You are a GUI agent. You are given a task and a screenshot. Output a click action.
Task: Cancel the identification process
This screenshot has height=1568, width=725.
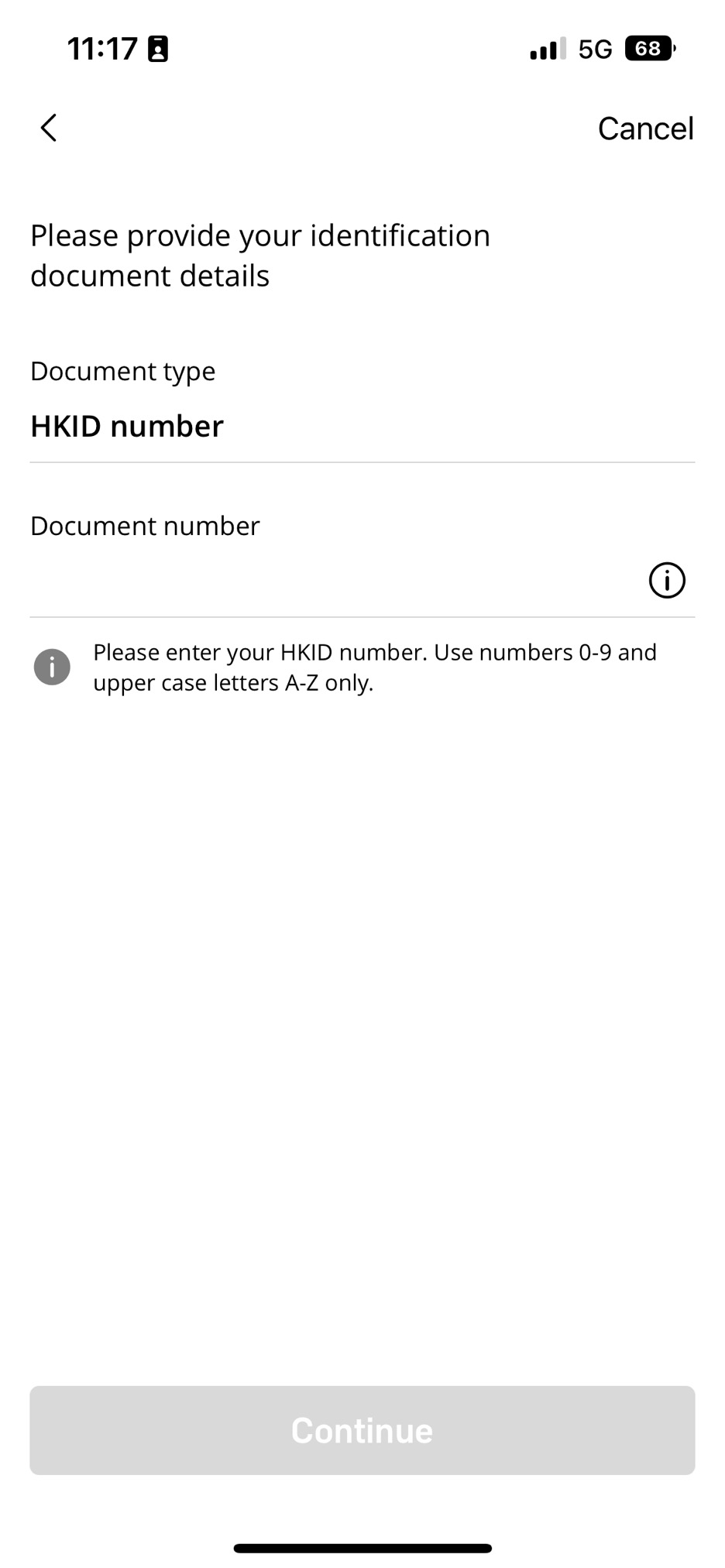coord(644,129)
